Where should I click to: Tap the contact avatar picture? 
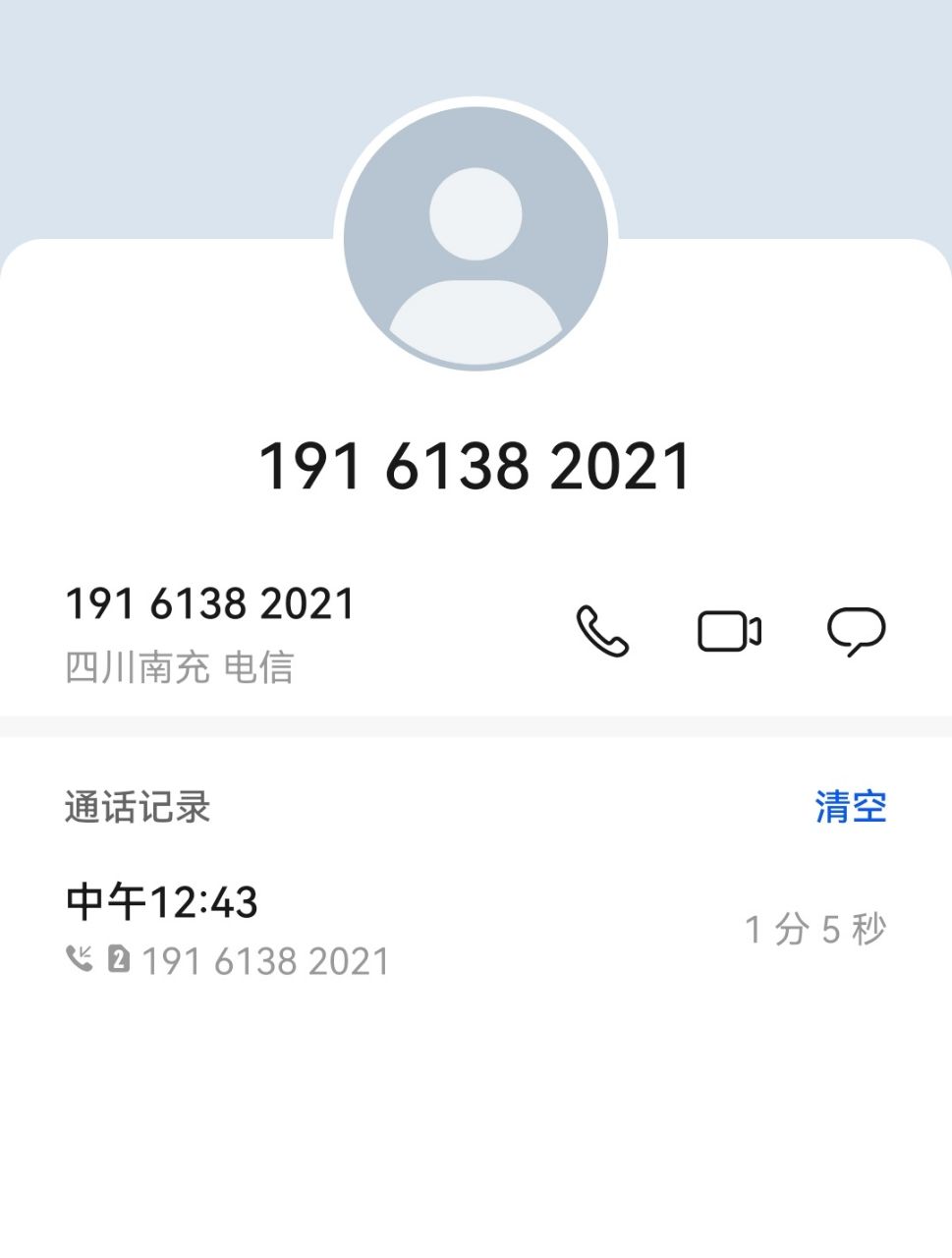[476, 238]
